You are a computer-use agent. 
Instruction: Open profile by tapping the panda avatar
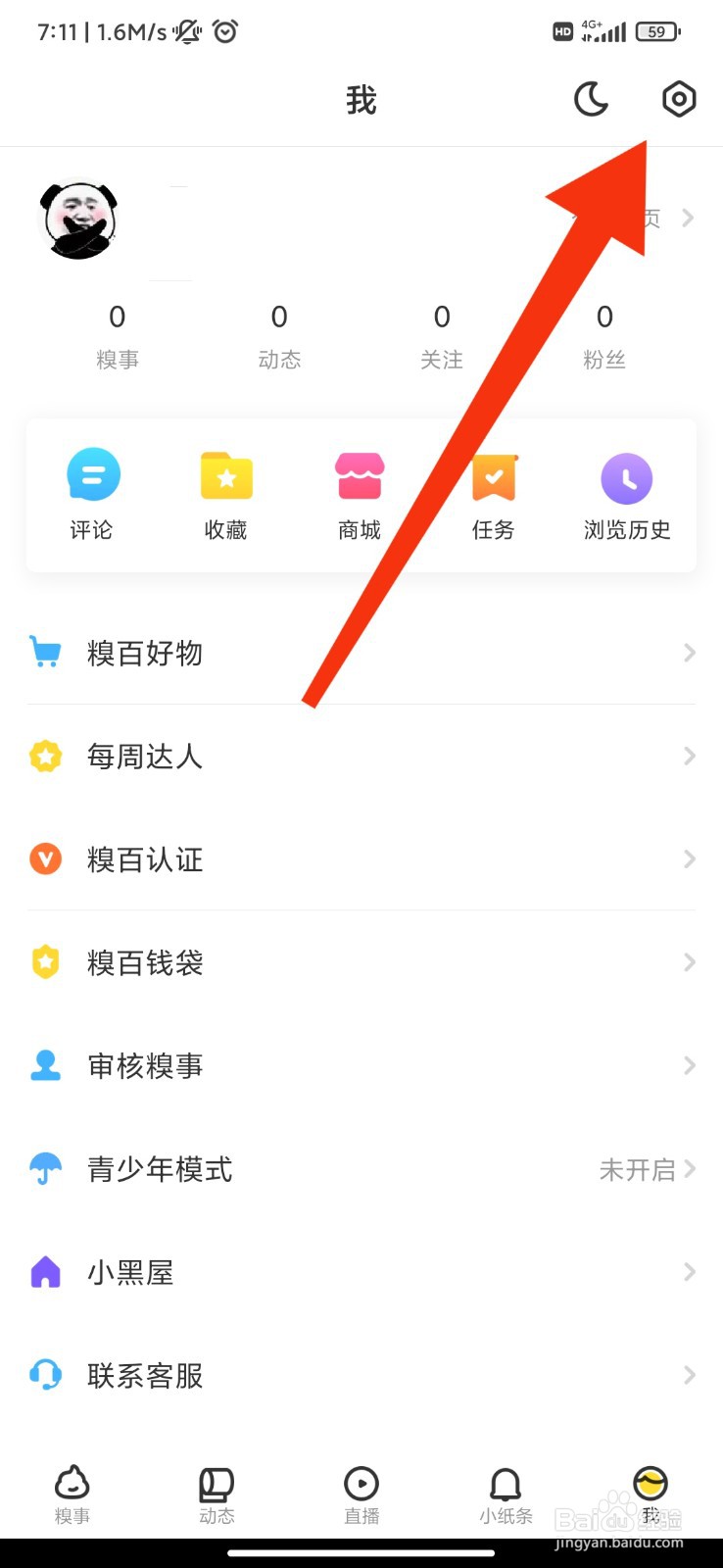(78, 219)
